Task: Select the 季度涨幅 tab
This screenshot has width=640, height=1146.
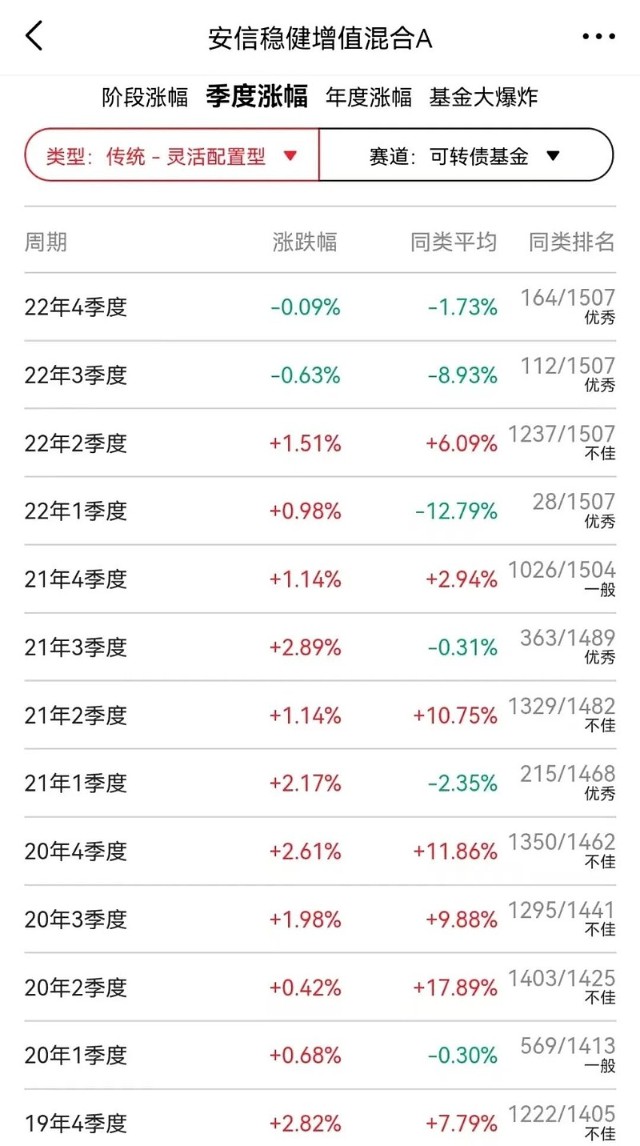Action: [x=257, y=96]
